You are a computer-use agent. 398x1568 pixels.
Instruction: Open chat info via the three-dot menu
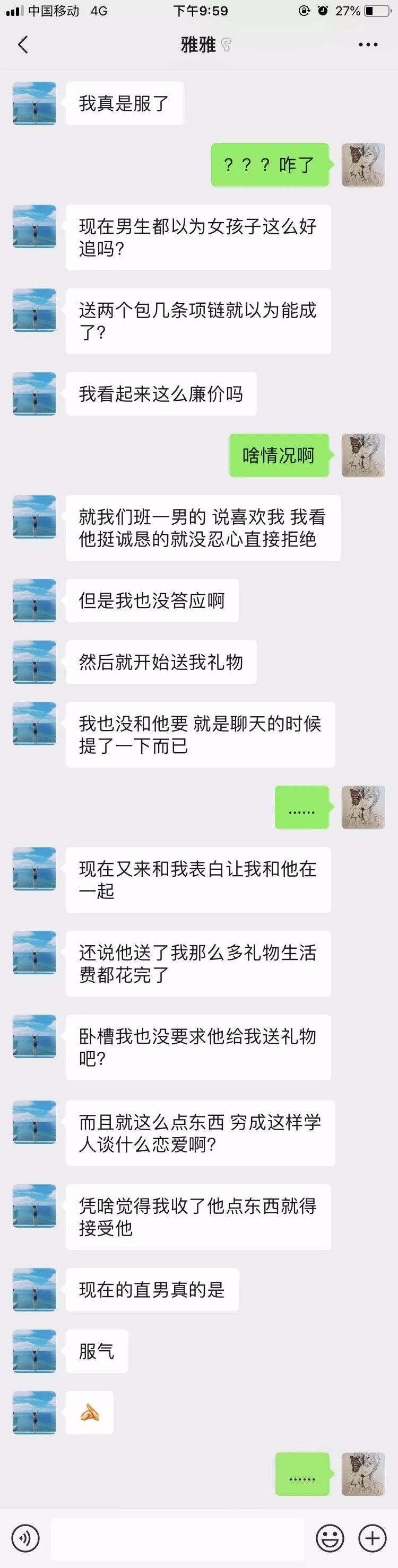pyautogui.click(x=368, y=45)
